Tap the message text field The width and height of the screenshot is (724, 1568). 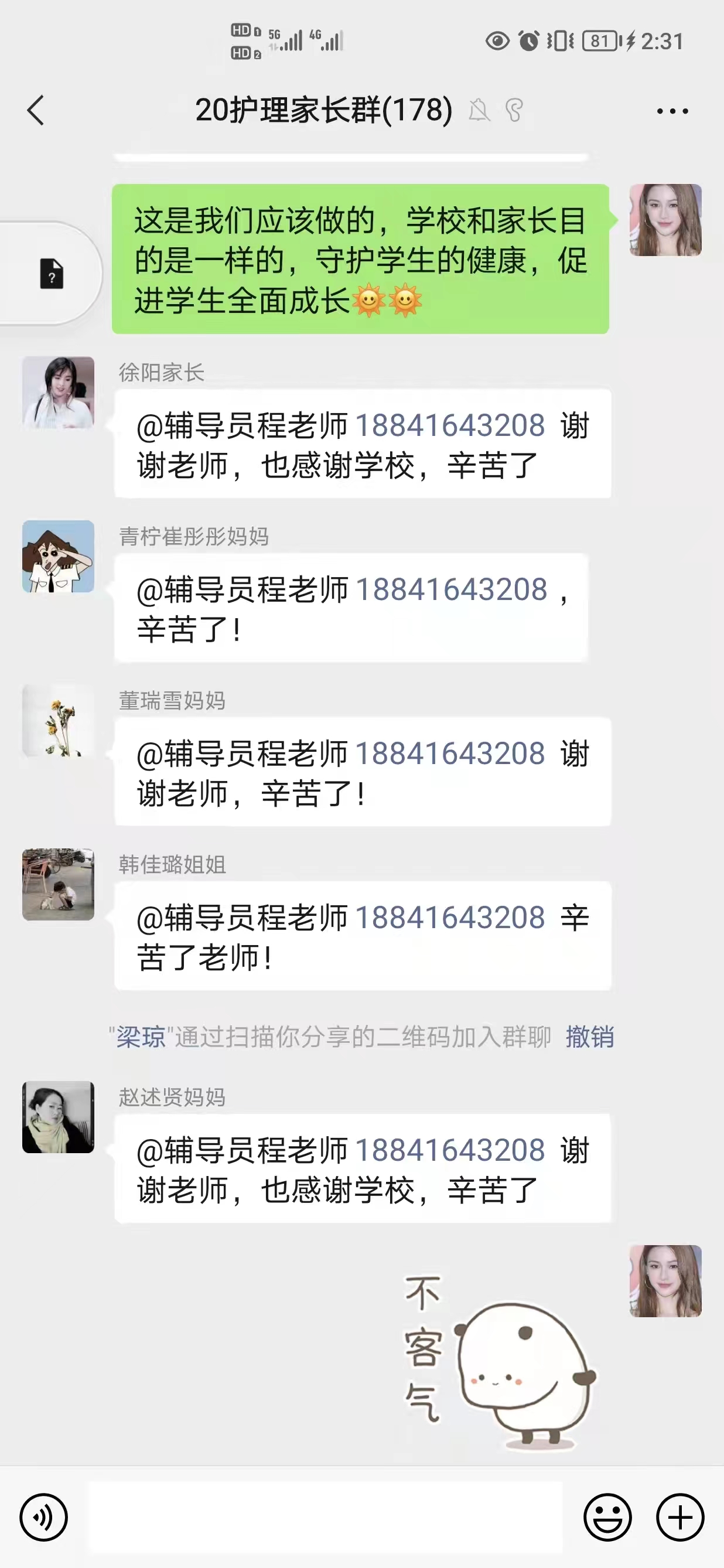[x=326, y=1517]
